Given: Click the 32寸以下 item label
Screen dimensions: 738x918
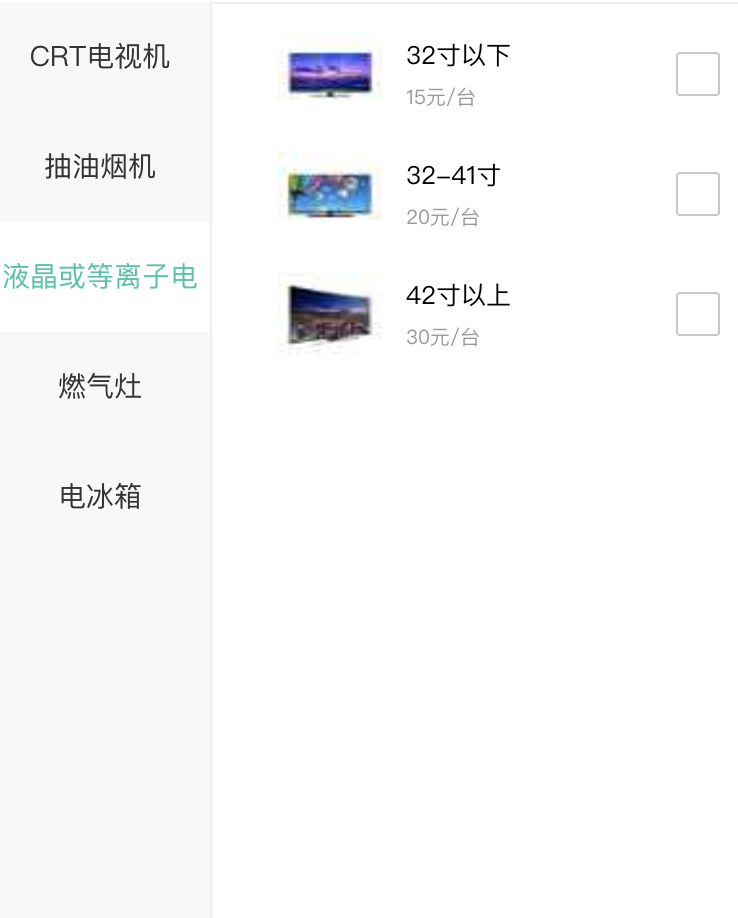Looking at the screenshot, I should coord(458,55).
